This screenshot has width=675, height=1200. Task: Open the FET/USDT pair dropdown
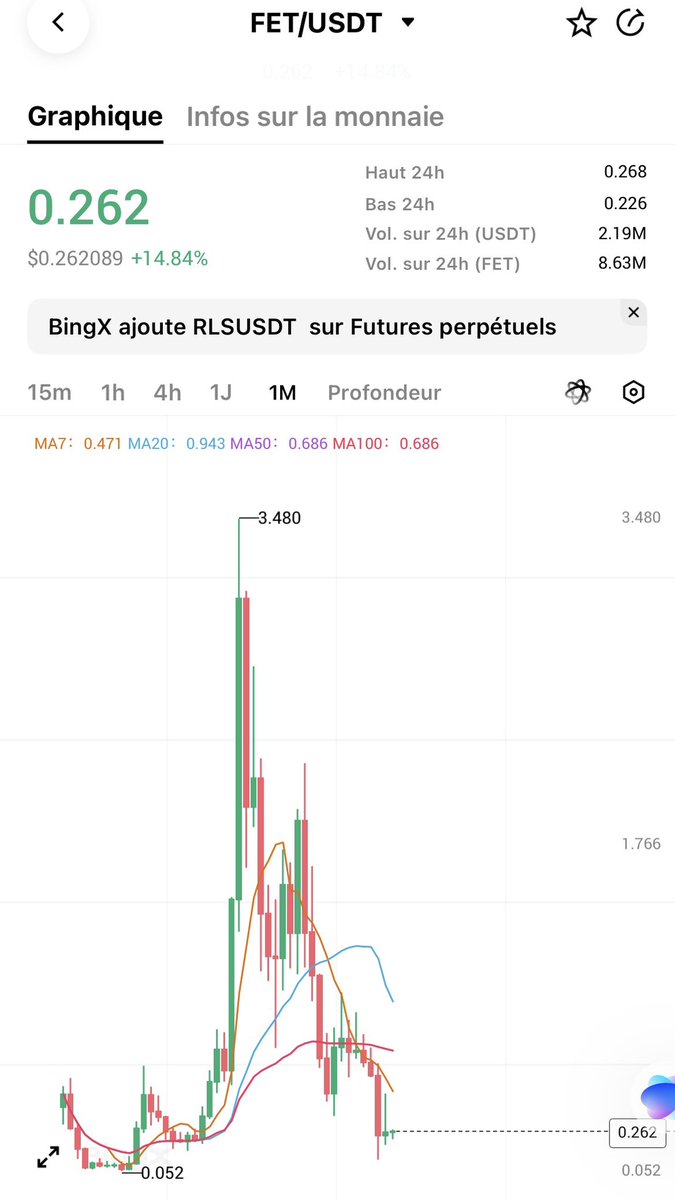[407, 23]
